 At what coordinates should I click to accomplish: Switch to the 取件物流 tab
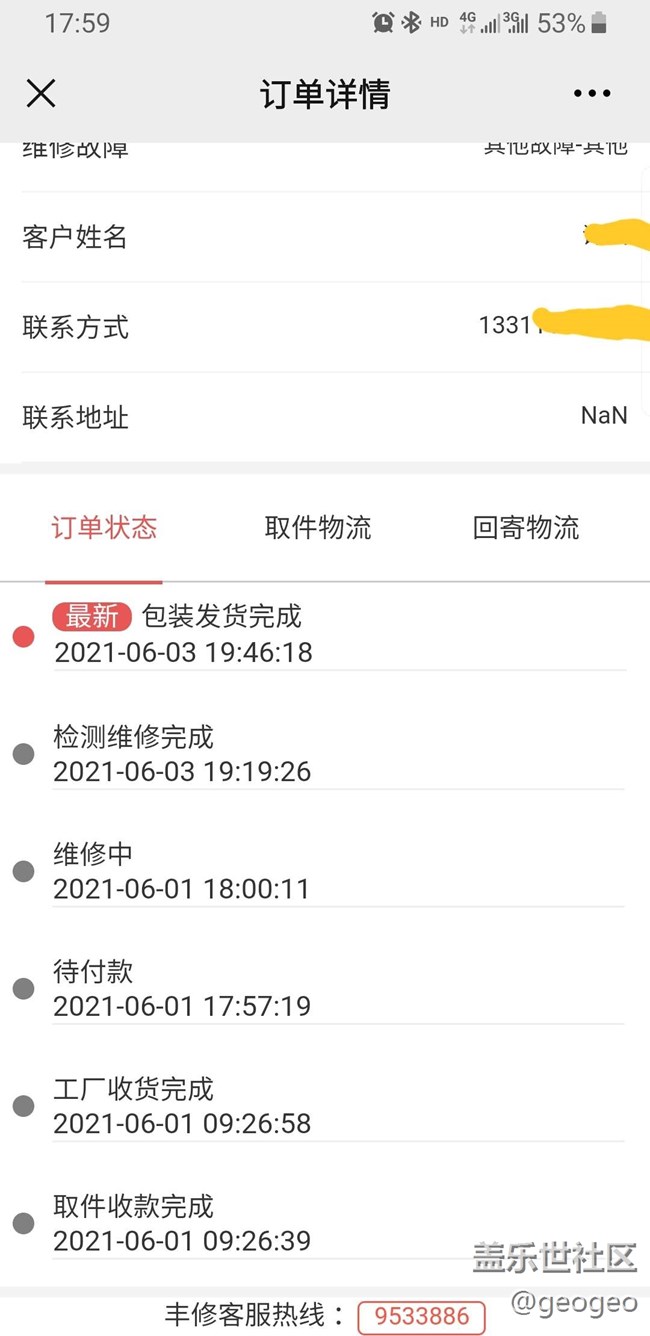(318, 528)
